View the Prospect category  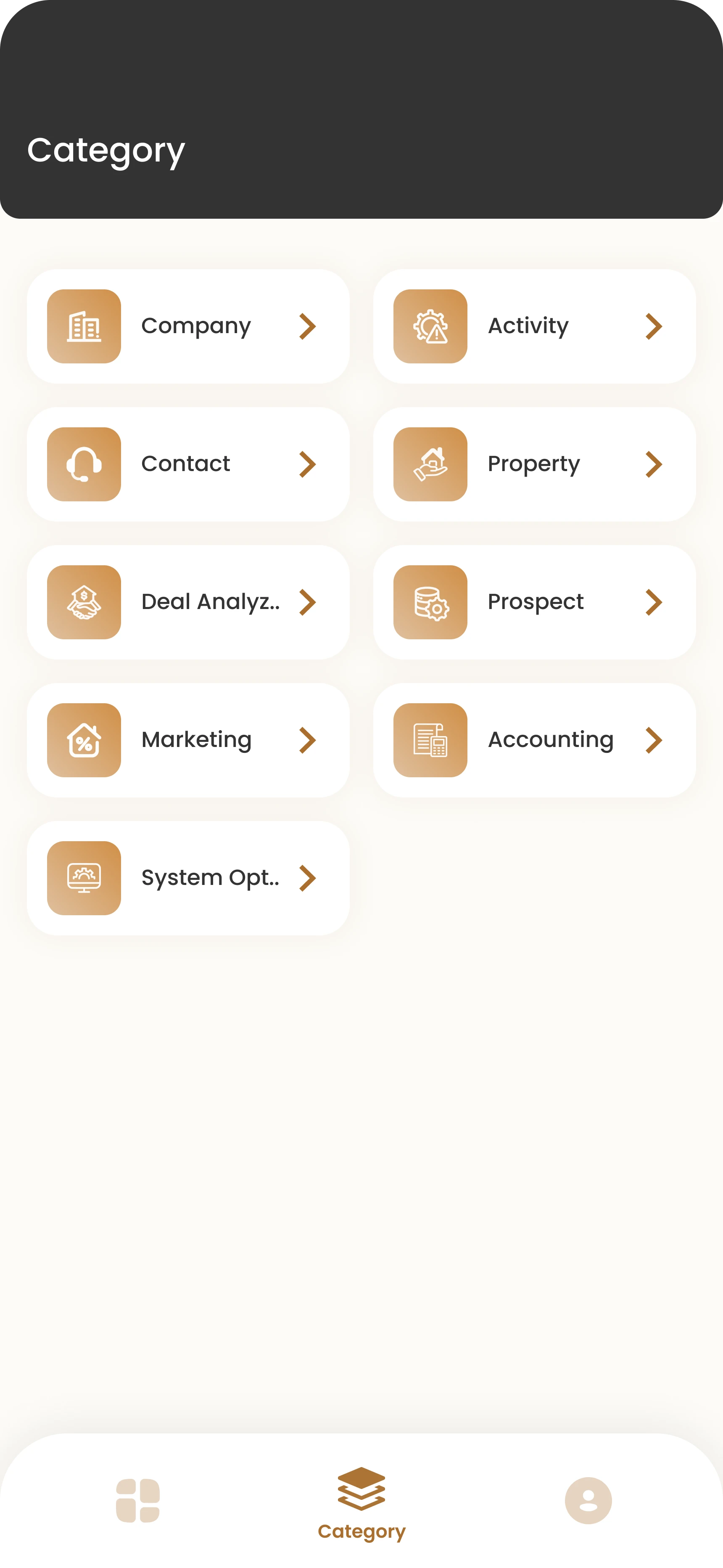(534, 602)
